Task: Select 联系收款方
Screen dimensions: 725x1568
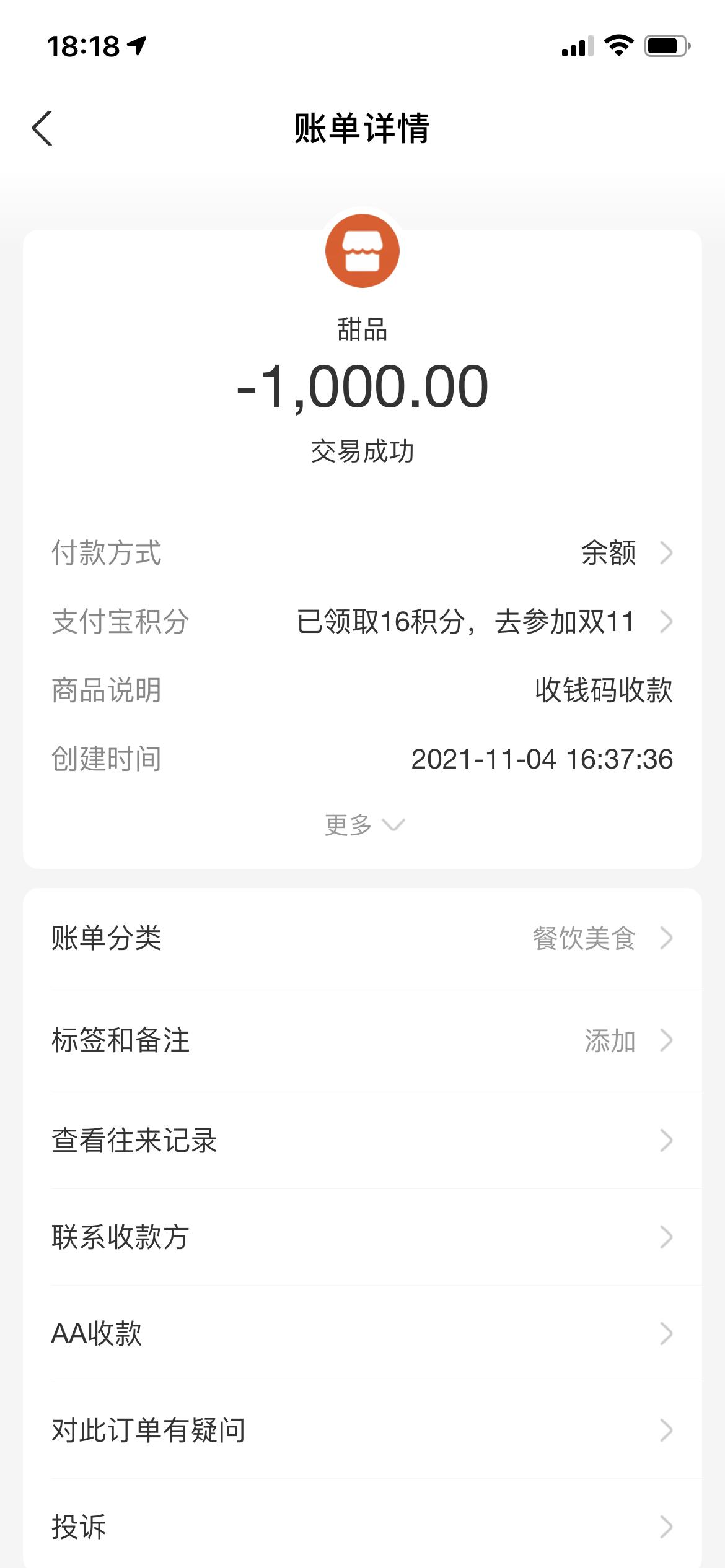Action: [x=362, y=1237]
